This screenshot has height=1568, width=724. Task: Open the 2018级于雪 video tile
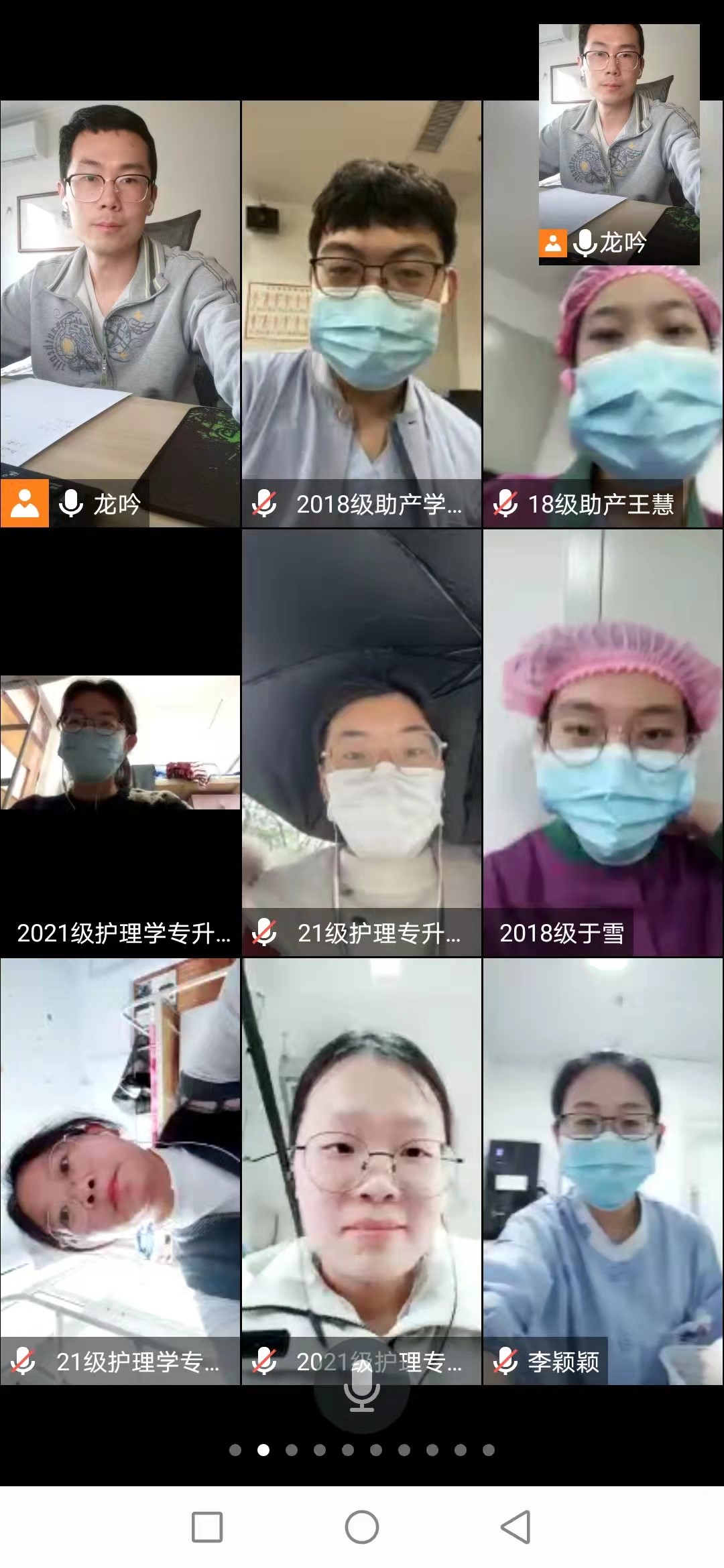(603, 742)
